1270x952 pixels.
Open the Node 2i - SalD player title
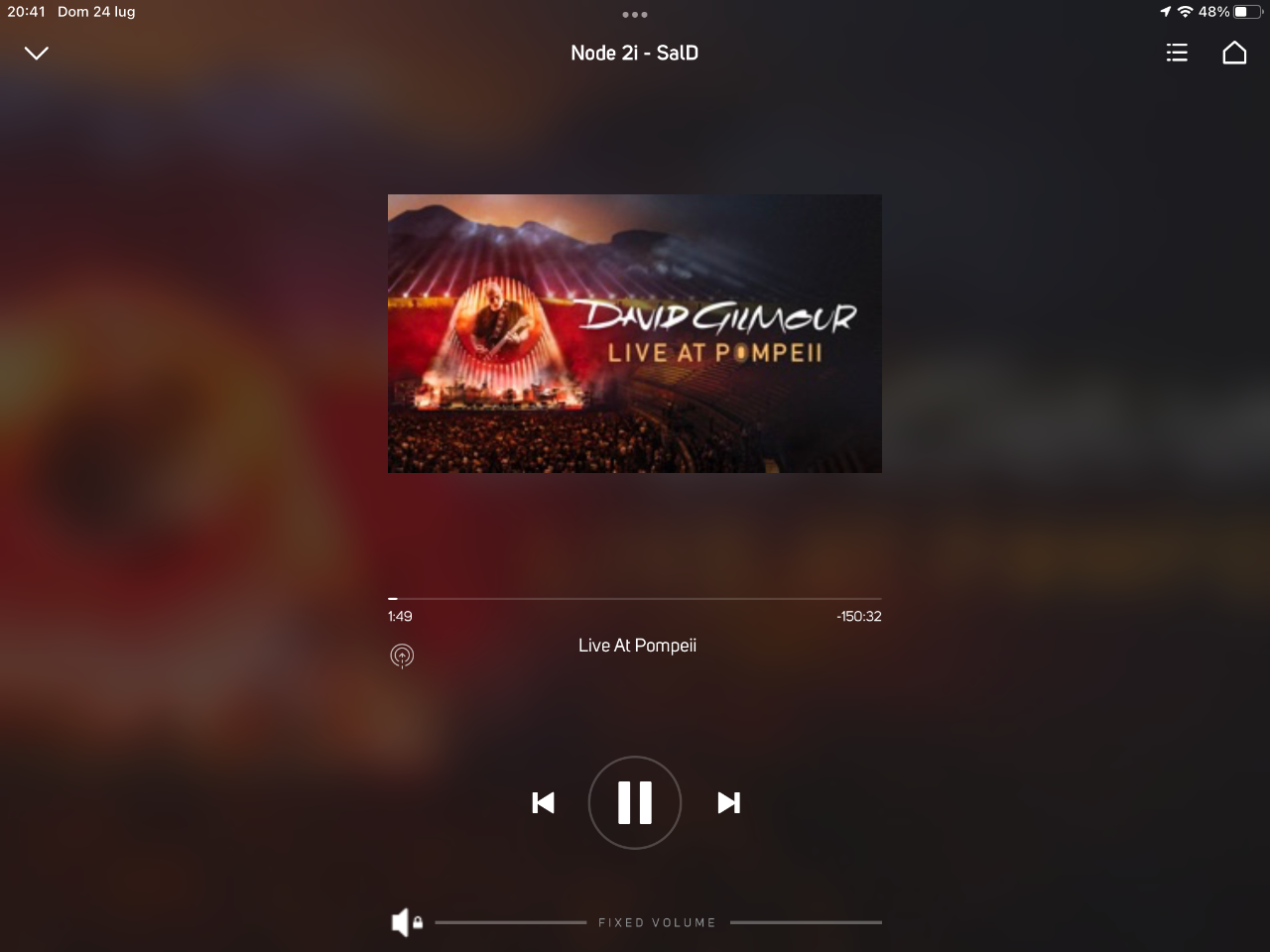pyautogui.click(x=635, y=54)
